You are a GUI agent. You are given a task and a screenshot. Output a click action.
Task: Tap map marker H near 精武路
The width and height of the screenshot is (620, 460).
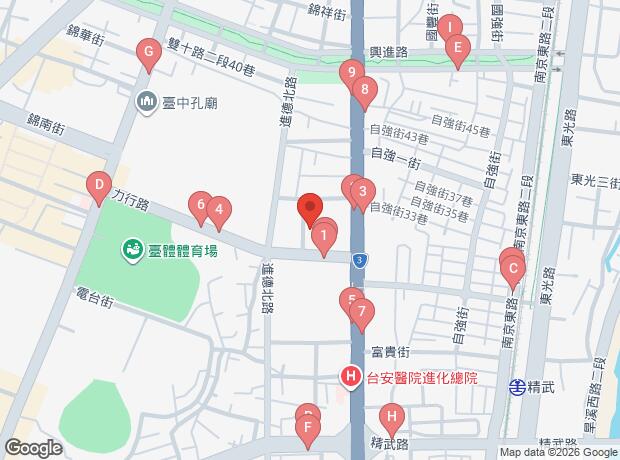(x=392, y=416)
